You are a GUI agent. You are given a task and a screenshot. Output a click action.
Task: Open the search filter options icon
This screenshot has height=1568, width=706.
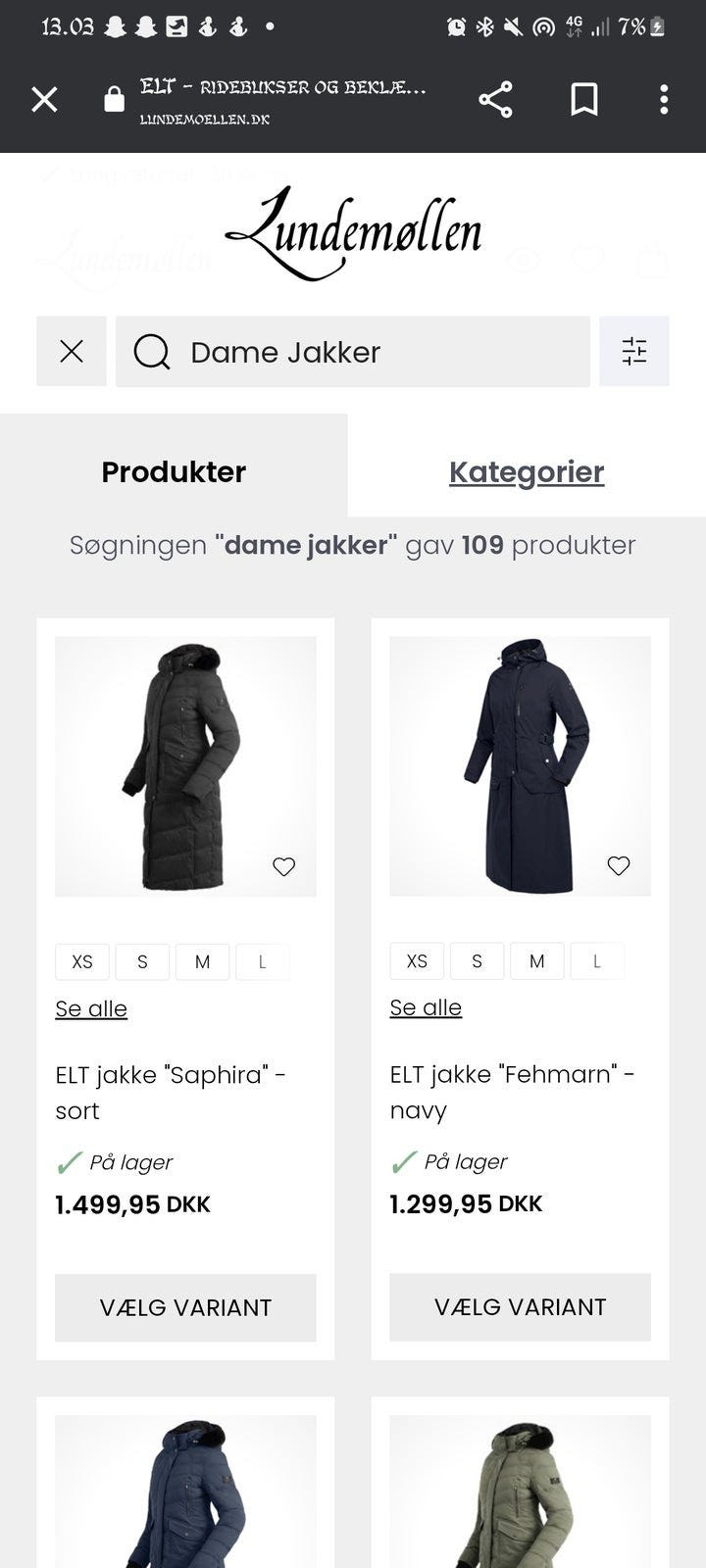pyautogui.click(x=634, y=351)
